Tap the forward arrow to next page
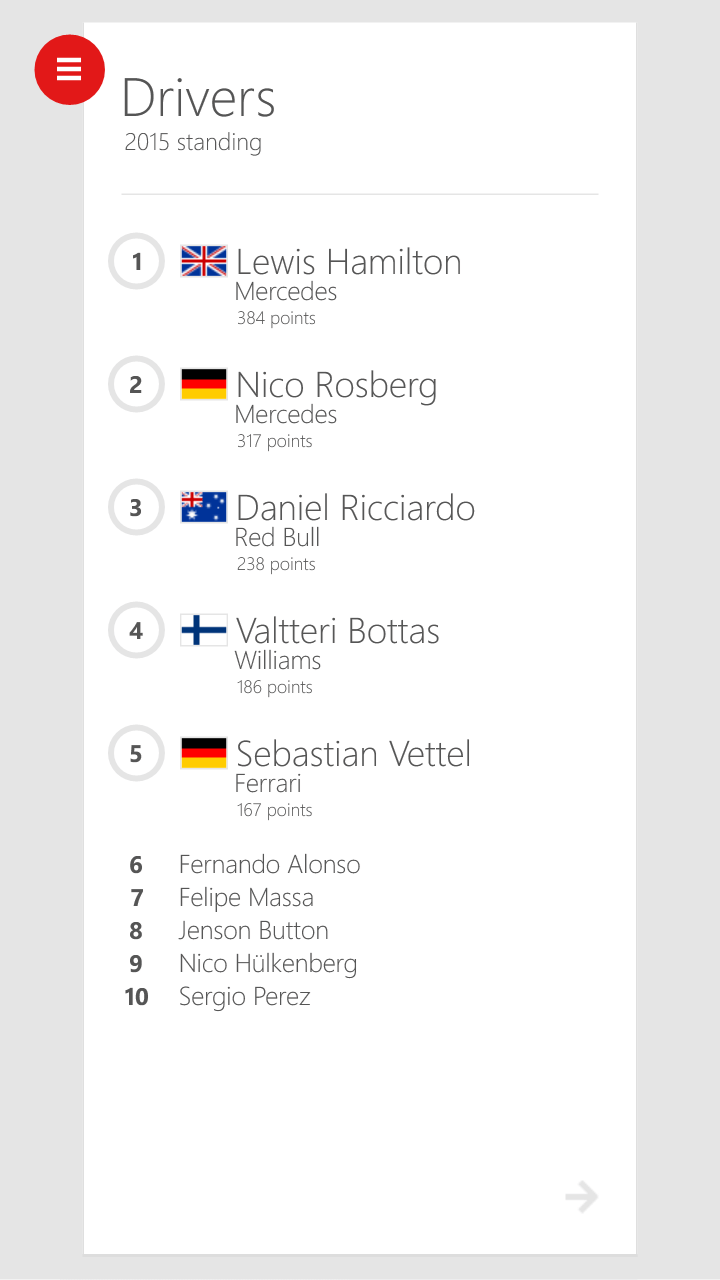This screenshot has height=1280, width=720. tap(581, 1197)
